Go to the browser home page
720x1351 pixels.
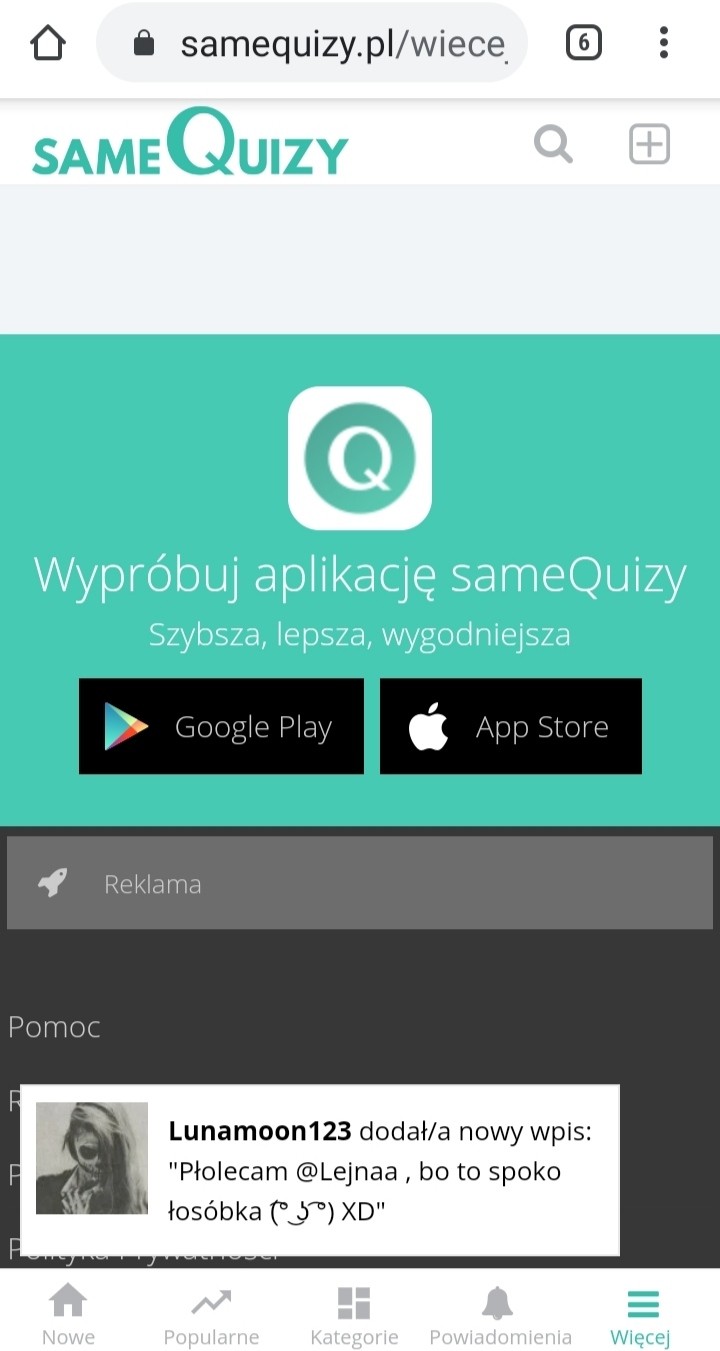pos(47,43)
